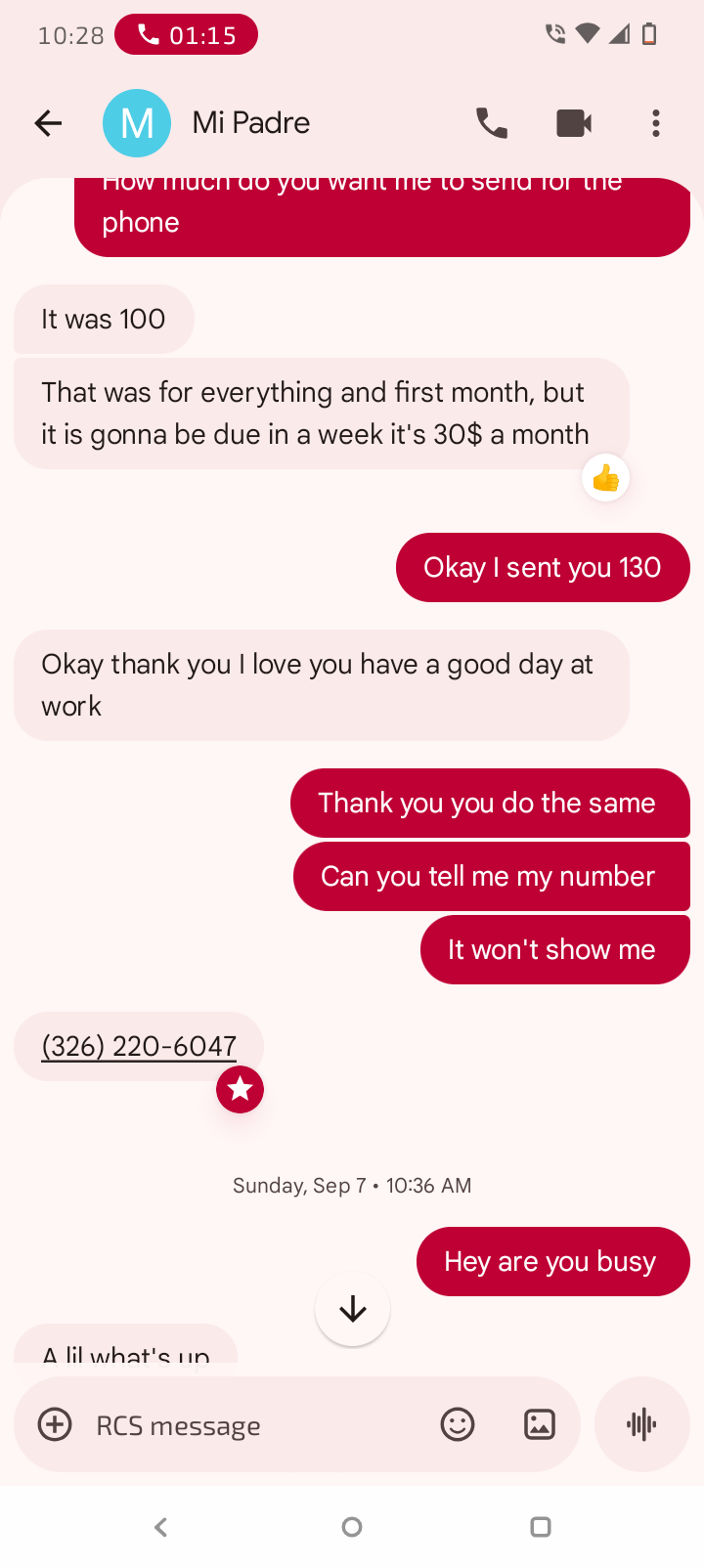
Task: Open the gallery image picker
Action: click(540, 1424)
